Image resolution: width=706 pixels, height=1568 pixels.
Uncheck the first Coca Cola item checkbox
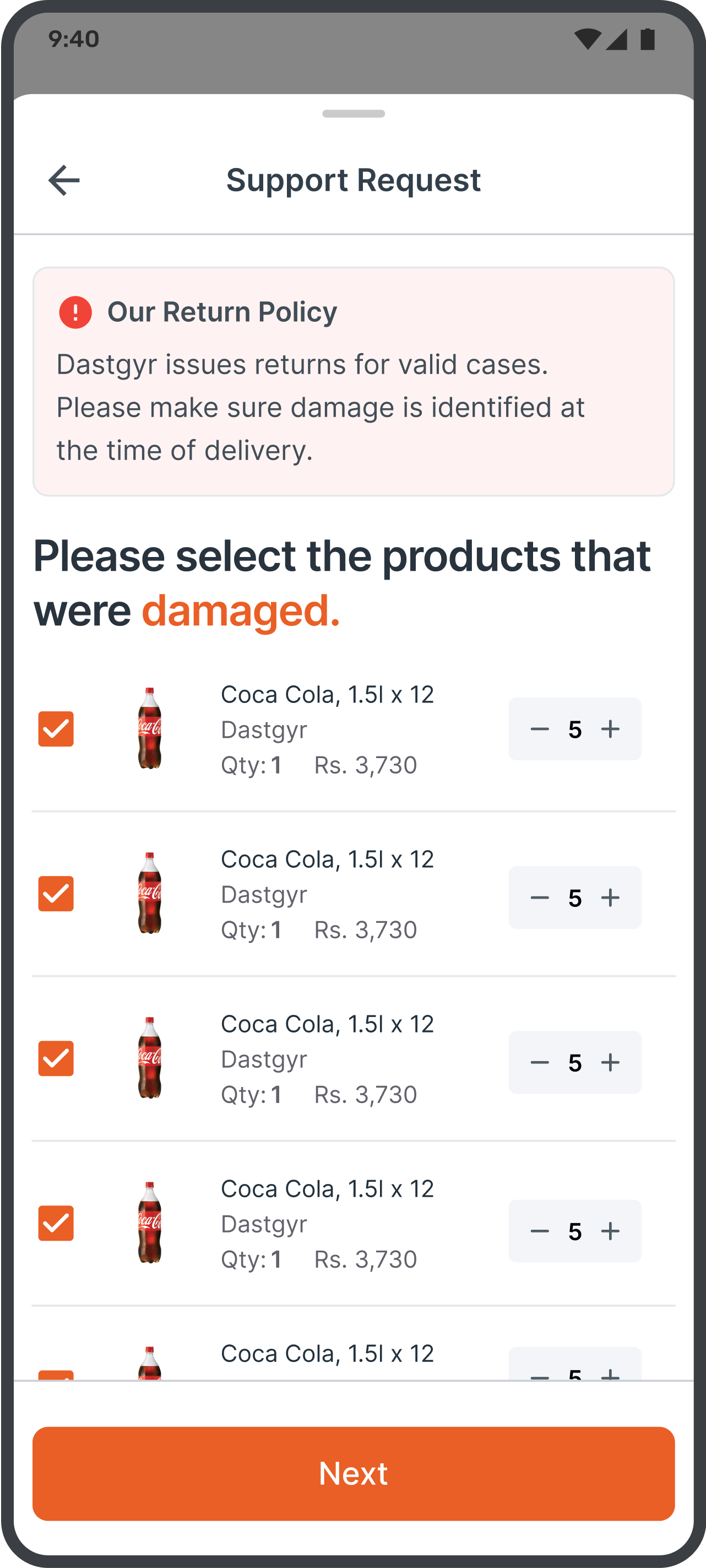pyautogui.click(x=56, y=728)
